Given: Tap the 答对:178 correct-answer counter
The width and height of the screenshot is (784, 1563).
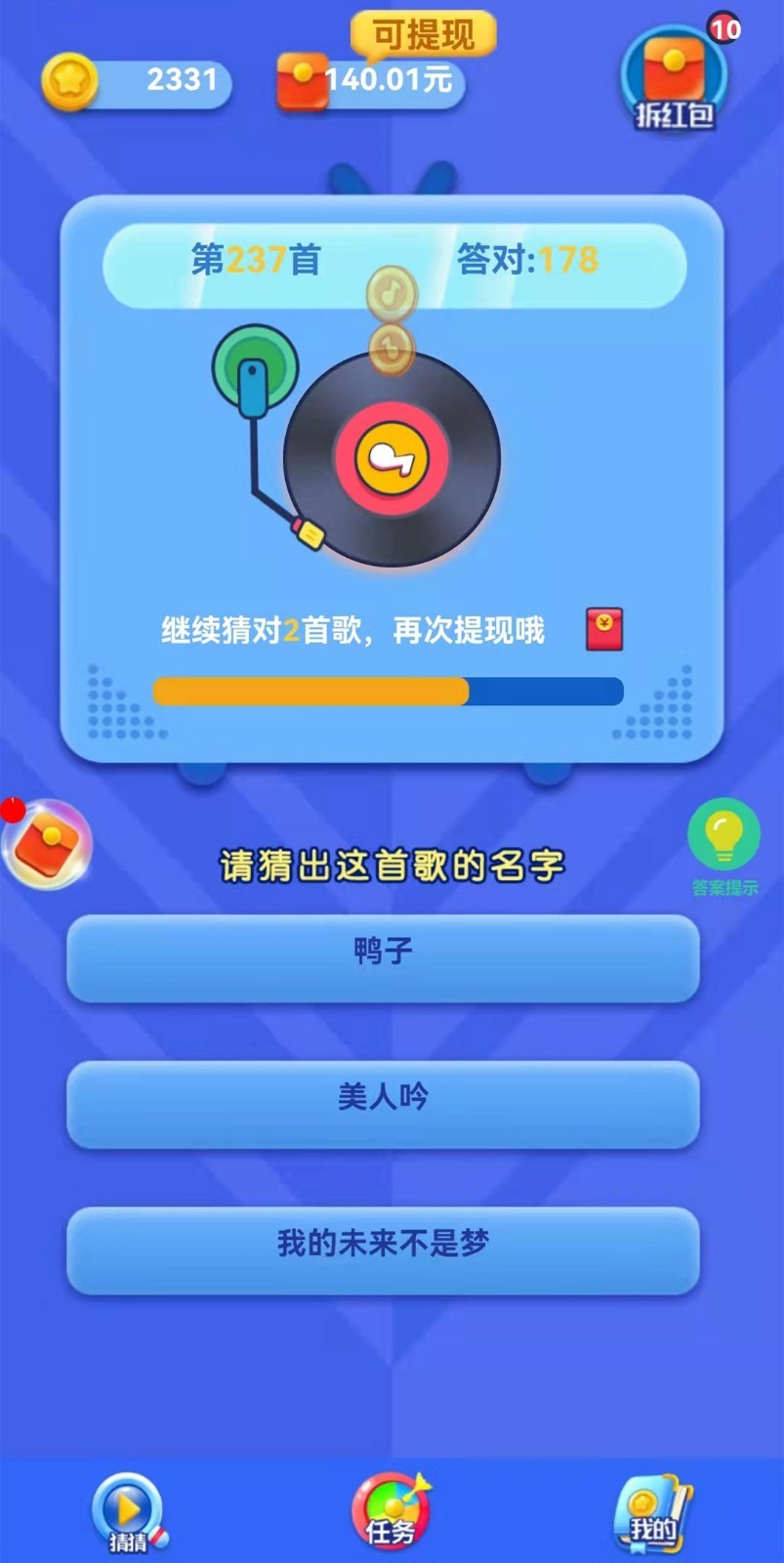Looking at the screenshot, I should 524,259.
